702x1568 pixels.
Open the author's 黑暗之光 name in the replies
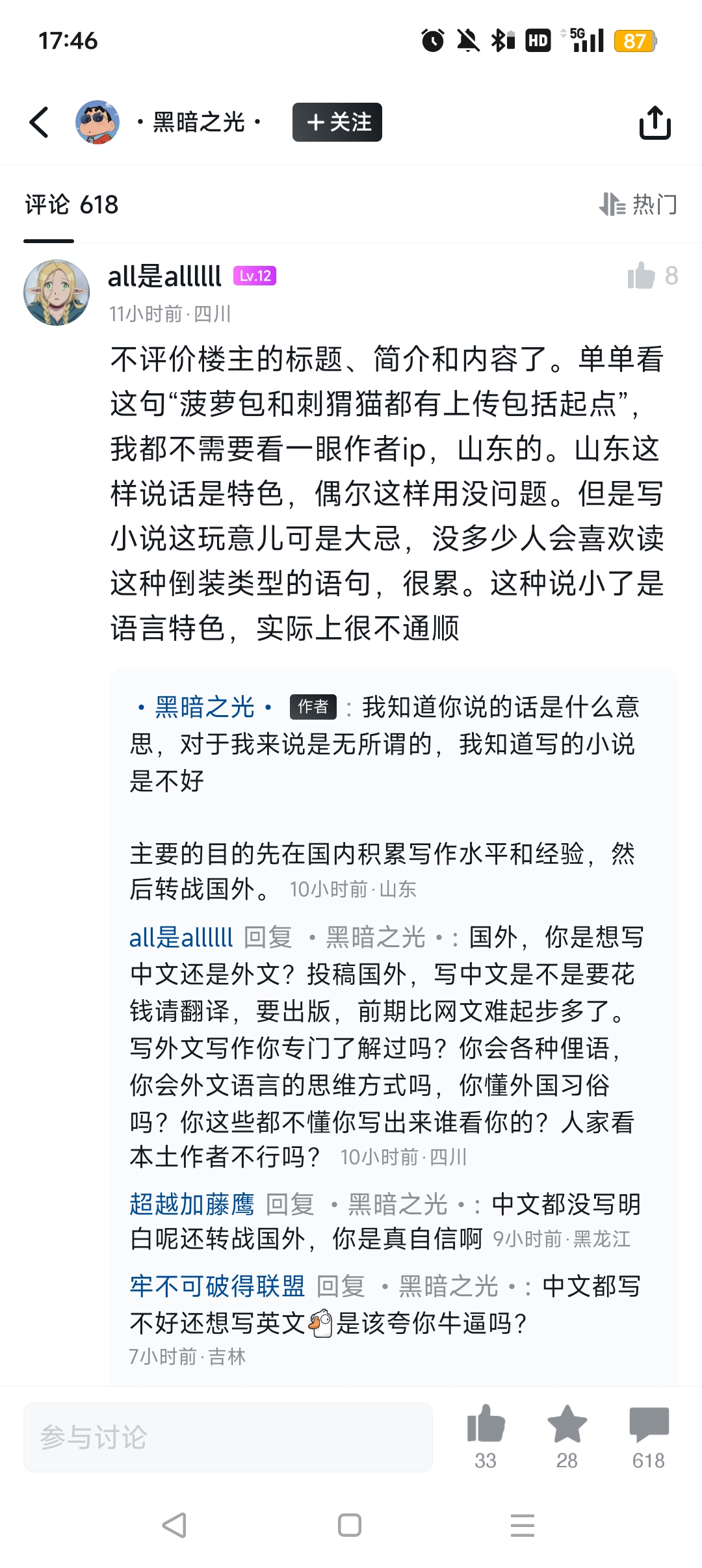tap(204, 707)
